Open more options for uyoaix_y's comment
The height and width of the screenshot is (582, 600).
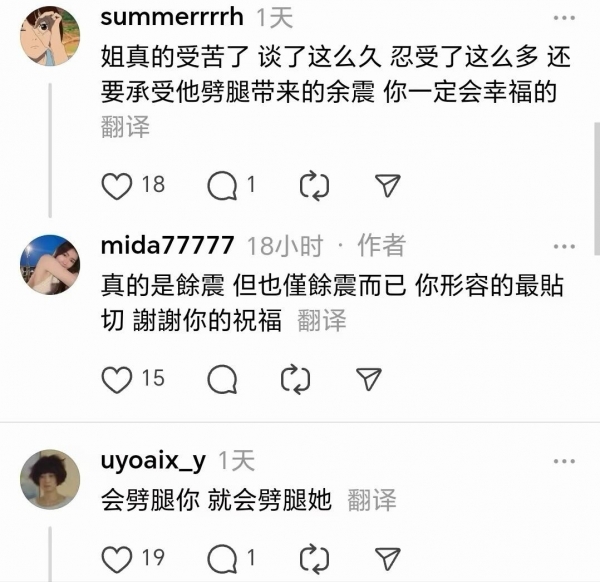(x=565, y=461)
